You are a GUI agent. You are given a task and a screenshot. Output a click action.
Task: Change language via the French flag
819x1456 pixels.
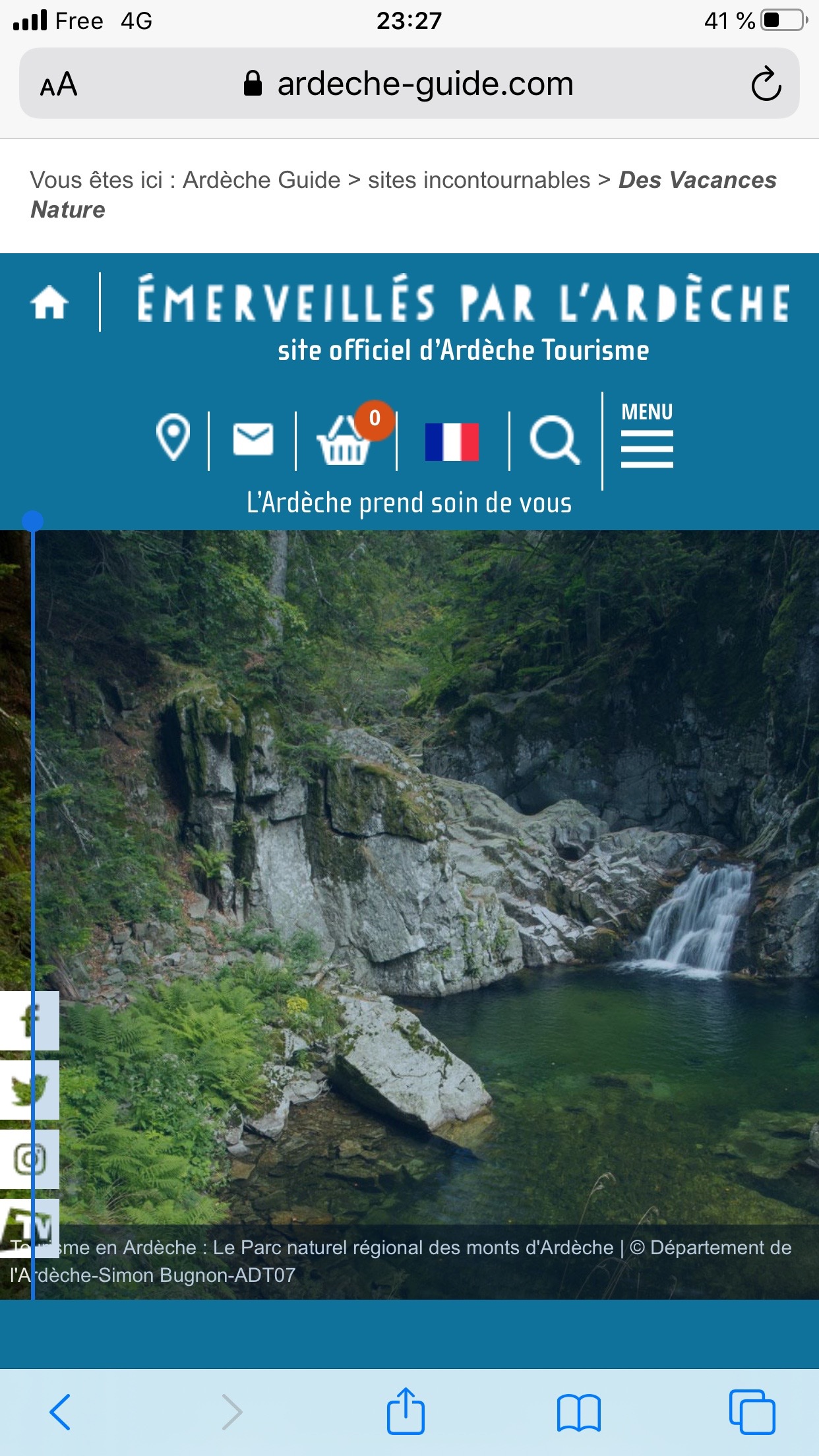click(x=452, y=442)
